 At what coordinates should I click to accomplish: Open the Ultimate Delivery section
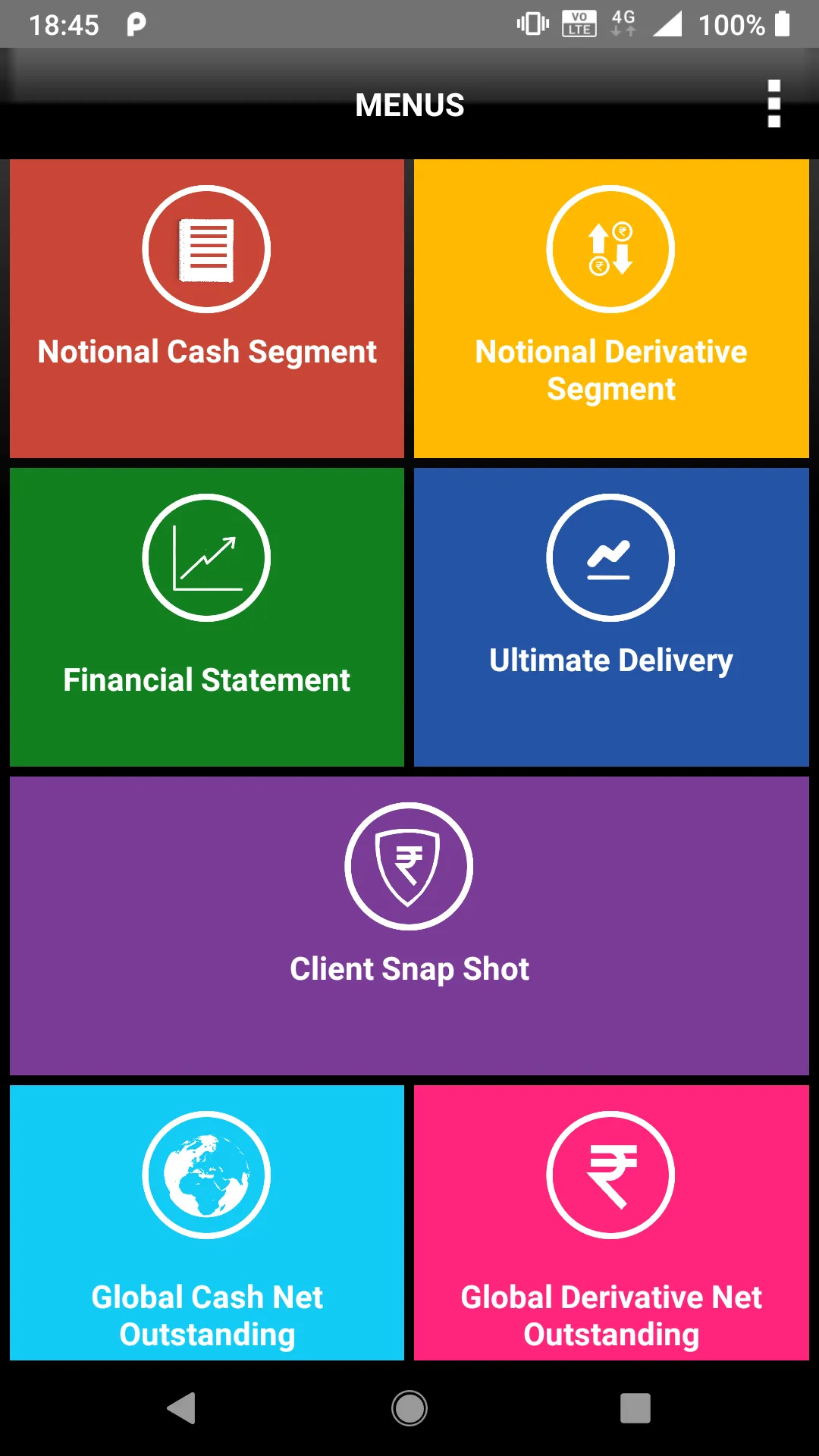point(611,616)
